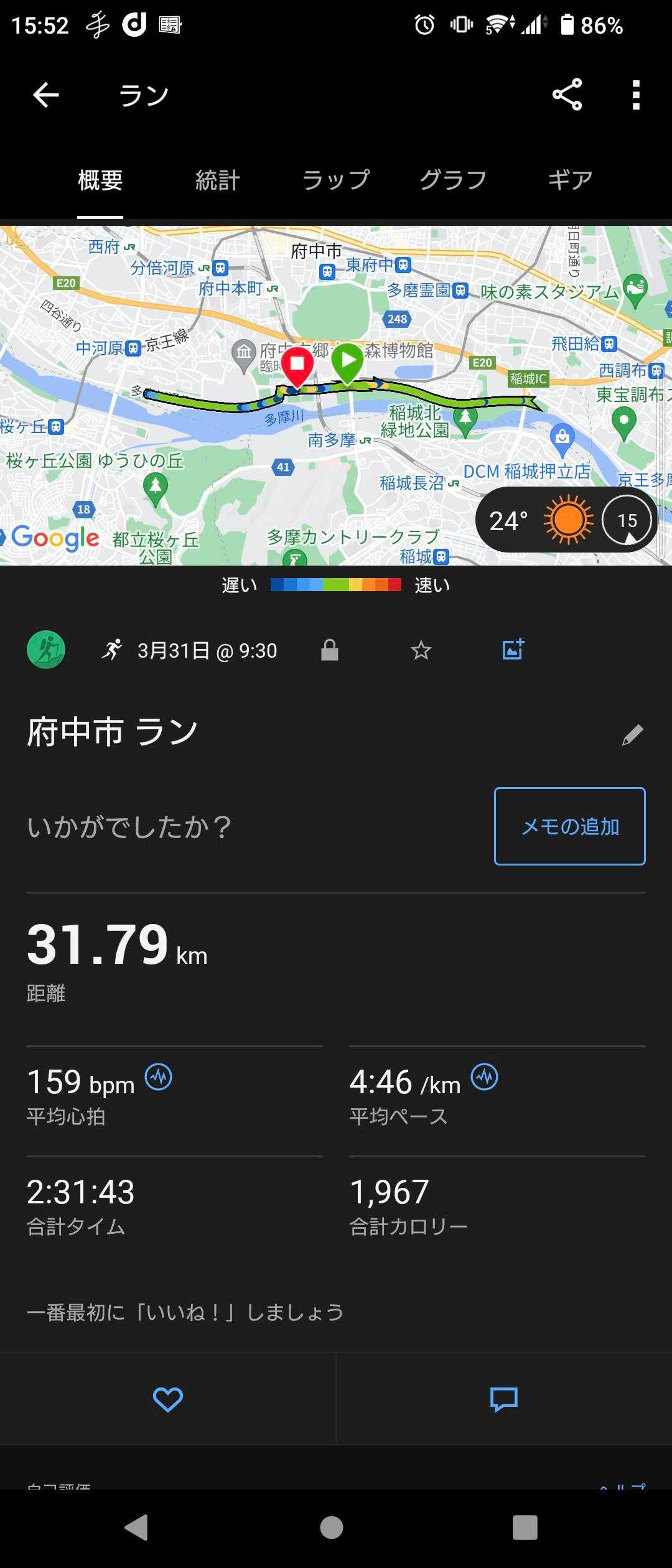Viewport: 672px width, 1568px height.
Task: Open heart rate insight beside 159 bpm
Action: point(159,1077)
